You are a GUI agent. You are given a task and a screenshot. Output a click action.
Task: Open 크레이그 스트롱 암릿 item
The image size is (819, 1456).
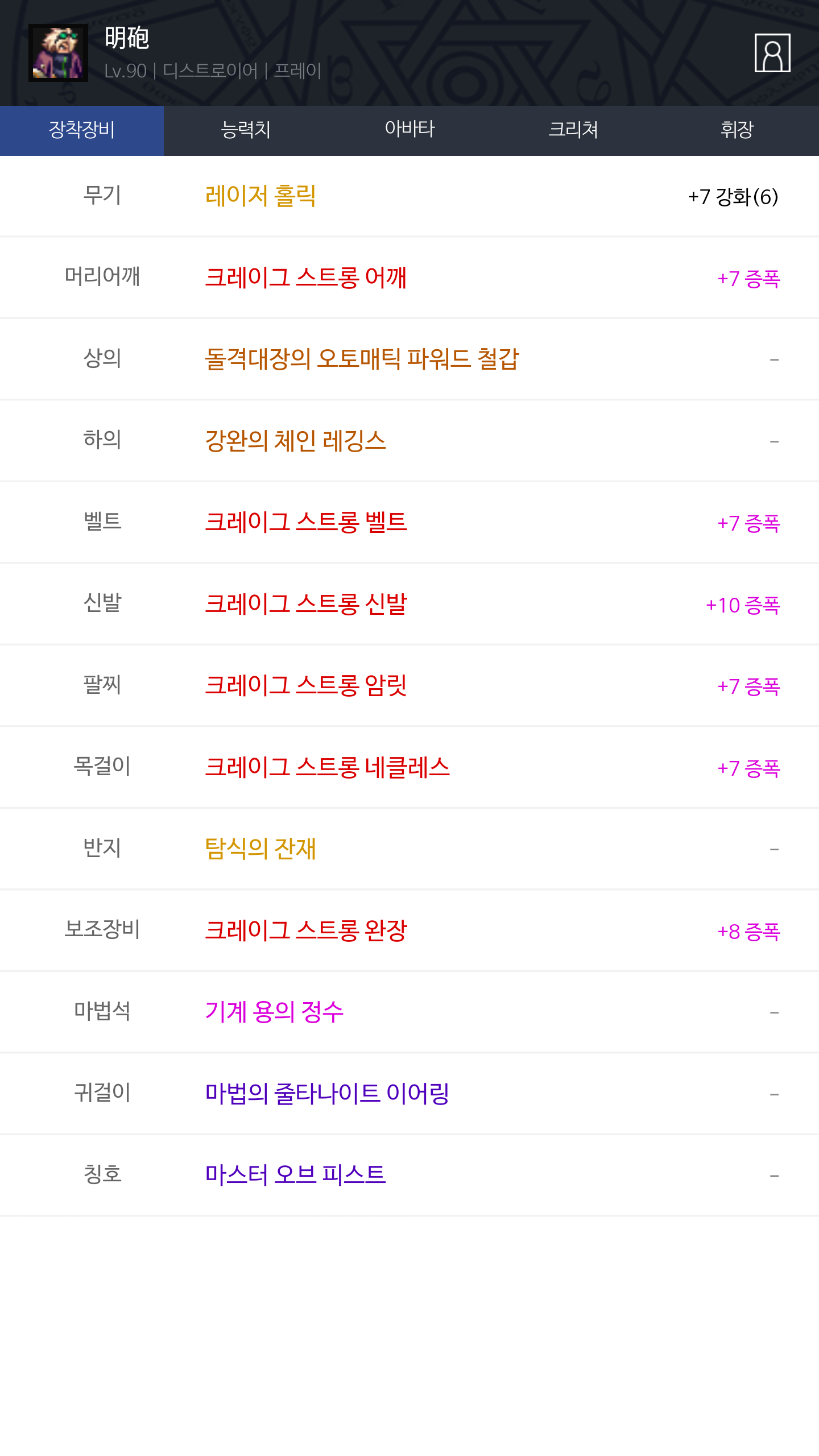click(x=306, y=686)
